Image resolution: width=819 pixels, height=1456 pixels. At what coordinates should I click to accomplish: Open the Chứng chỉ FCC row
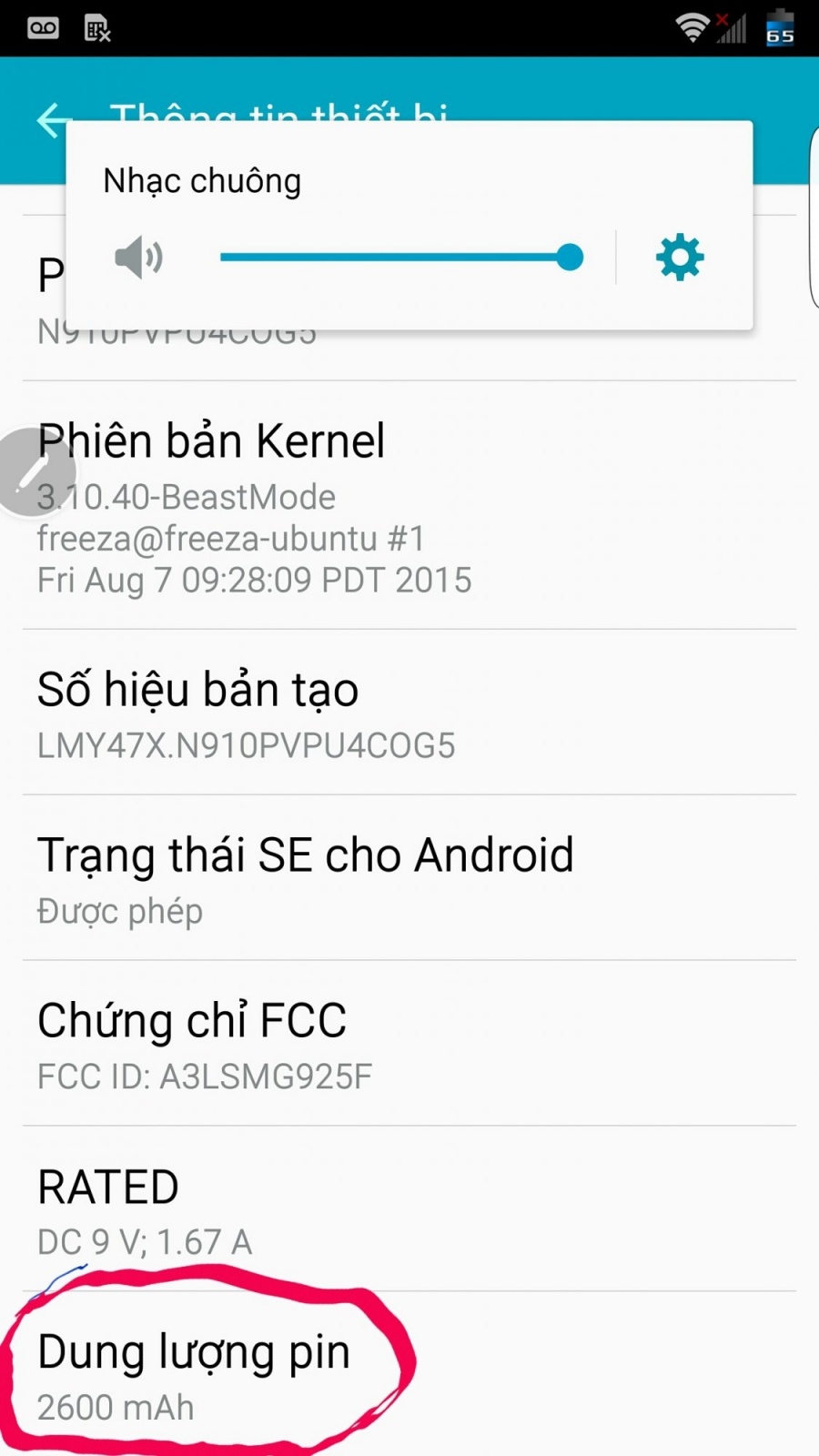[x=409, y=1044]
